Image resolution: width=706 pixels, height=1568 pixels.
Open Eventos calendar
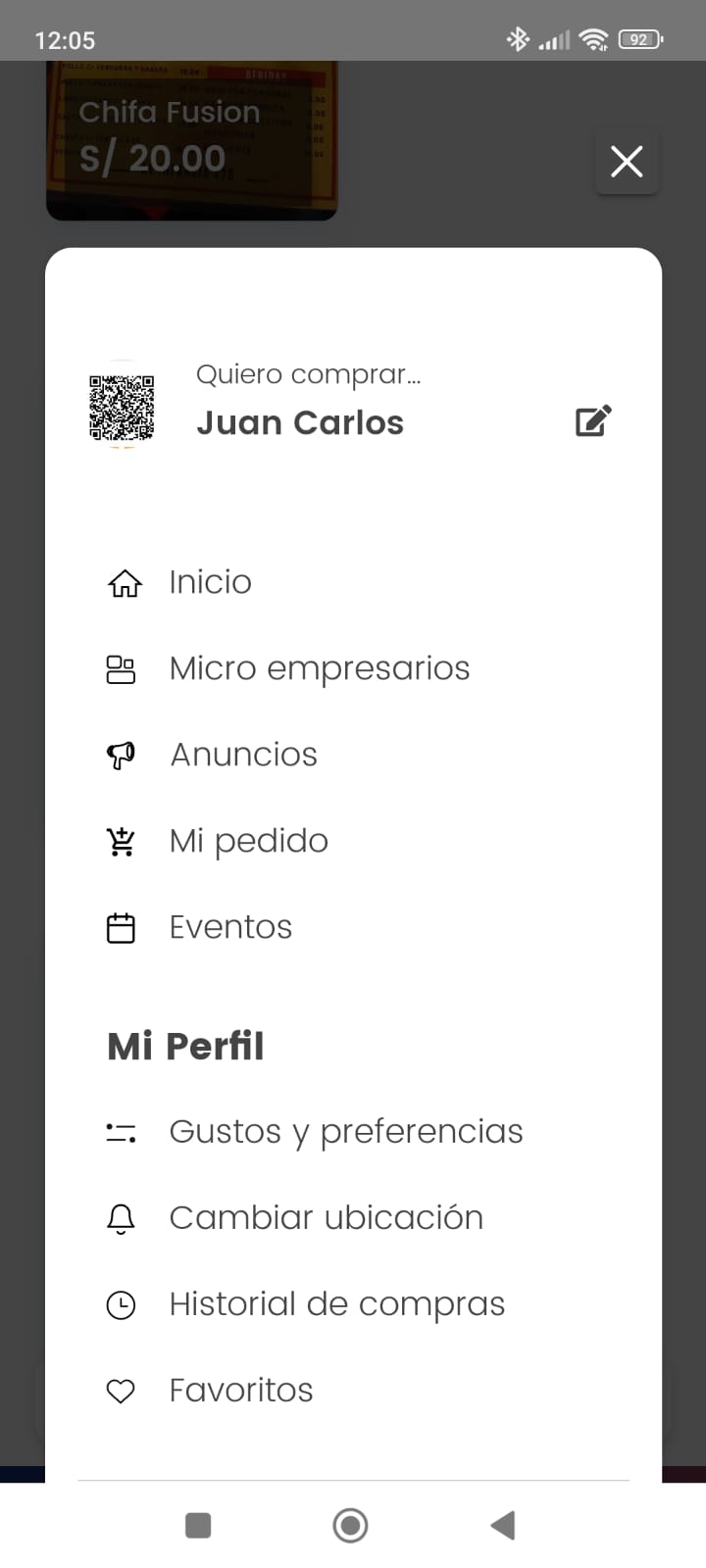353,927
